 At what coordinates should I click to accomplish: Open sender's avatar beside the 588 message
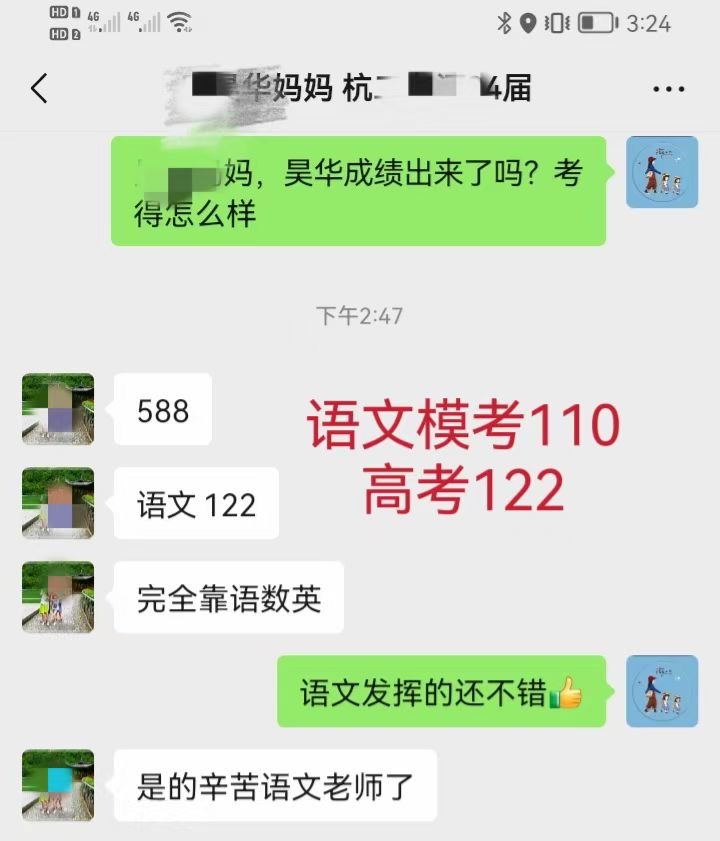point(58,409)
